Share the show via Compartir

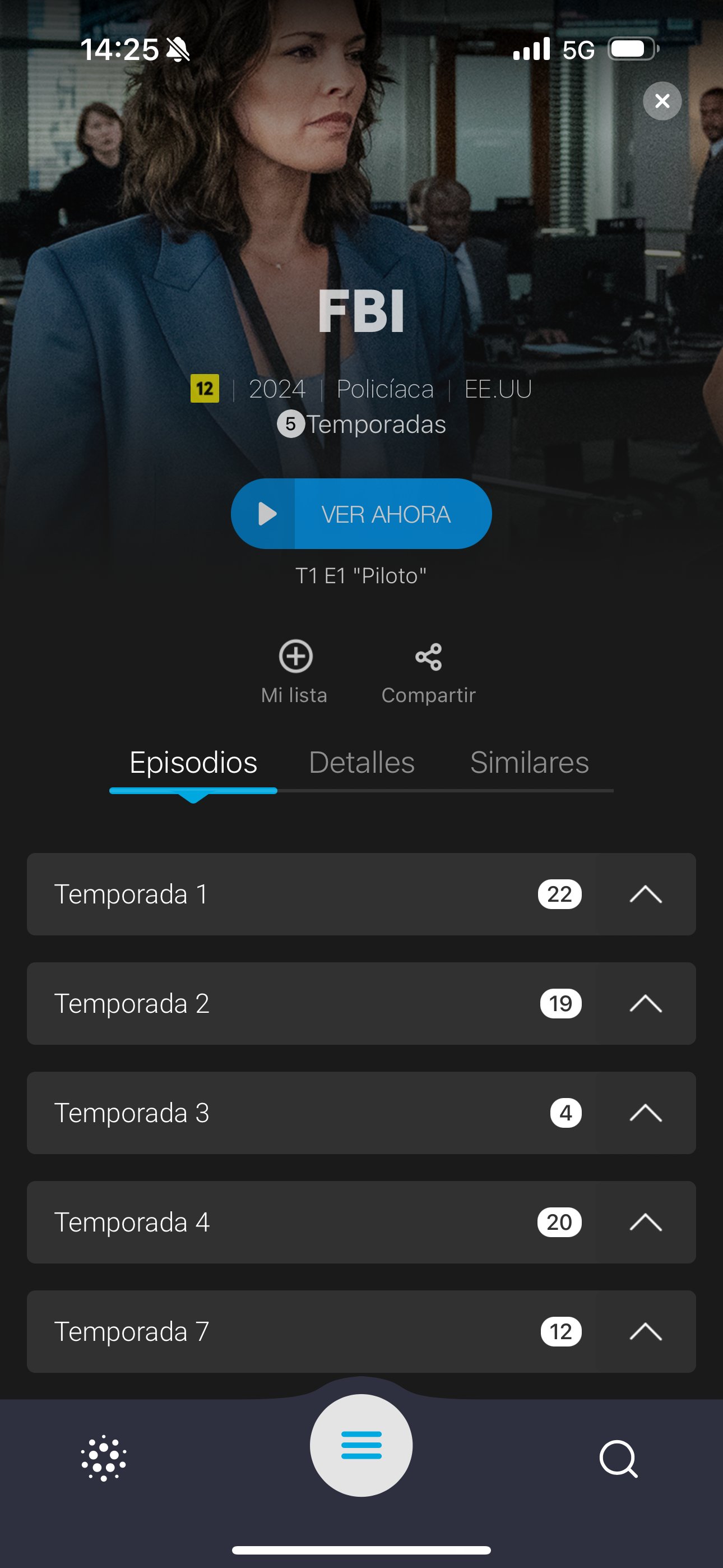[x=428, y=670]
